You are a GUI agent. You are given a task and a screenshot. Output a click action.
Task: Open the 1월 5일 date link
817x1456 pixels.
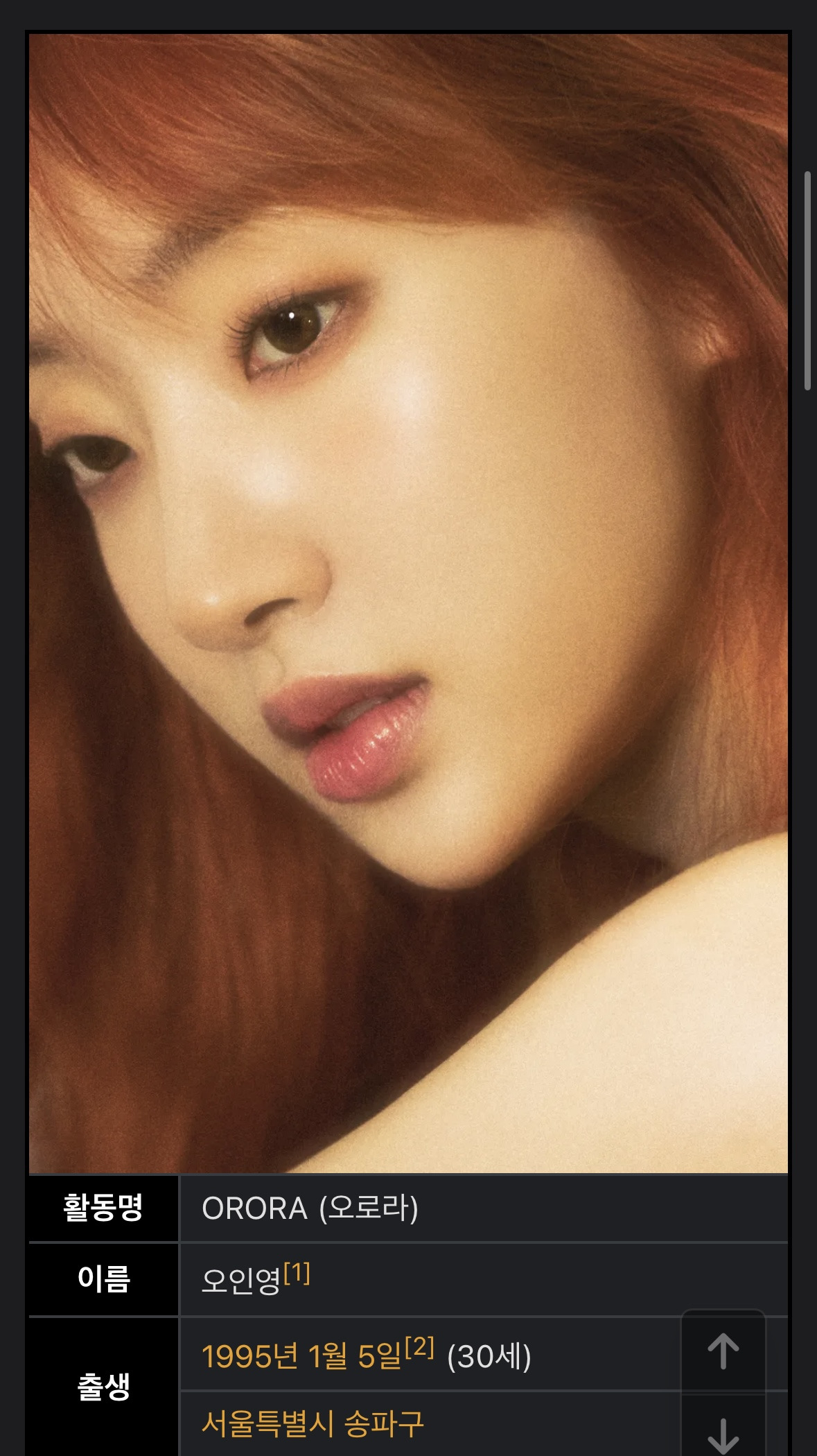(355, 1357)
